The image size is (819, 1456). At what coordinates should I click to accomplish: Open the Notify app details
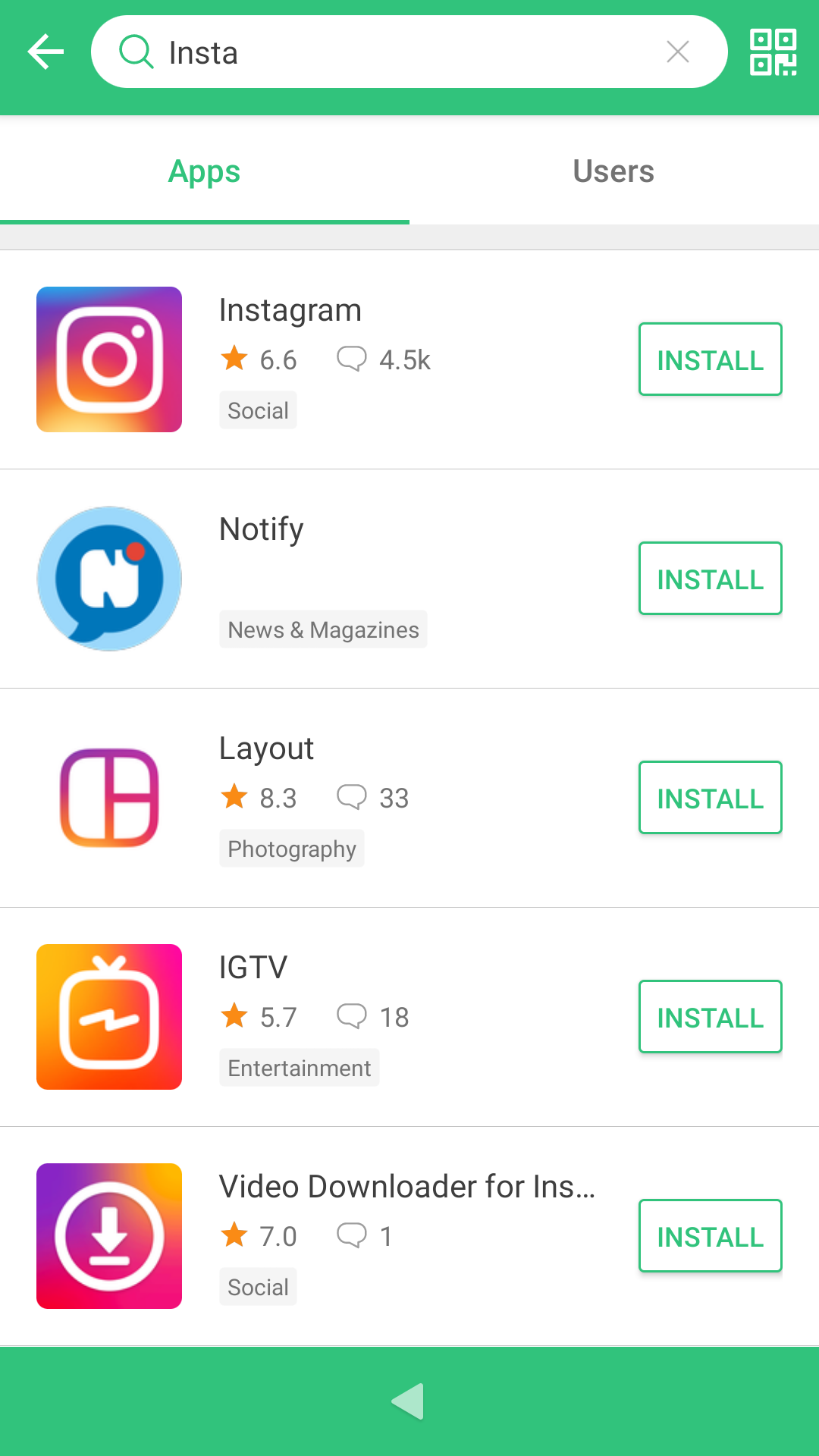point(261,529)
